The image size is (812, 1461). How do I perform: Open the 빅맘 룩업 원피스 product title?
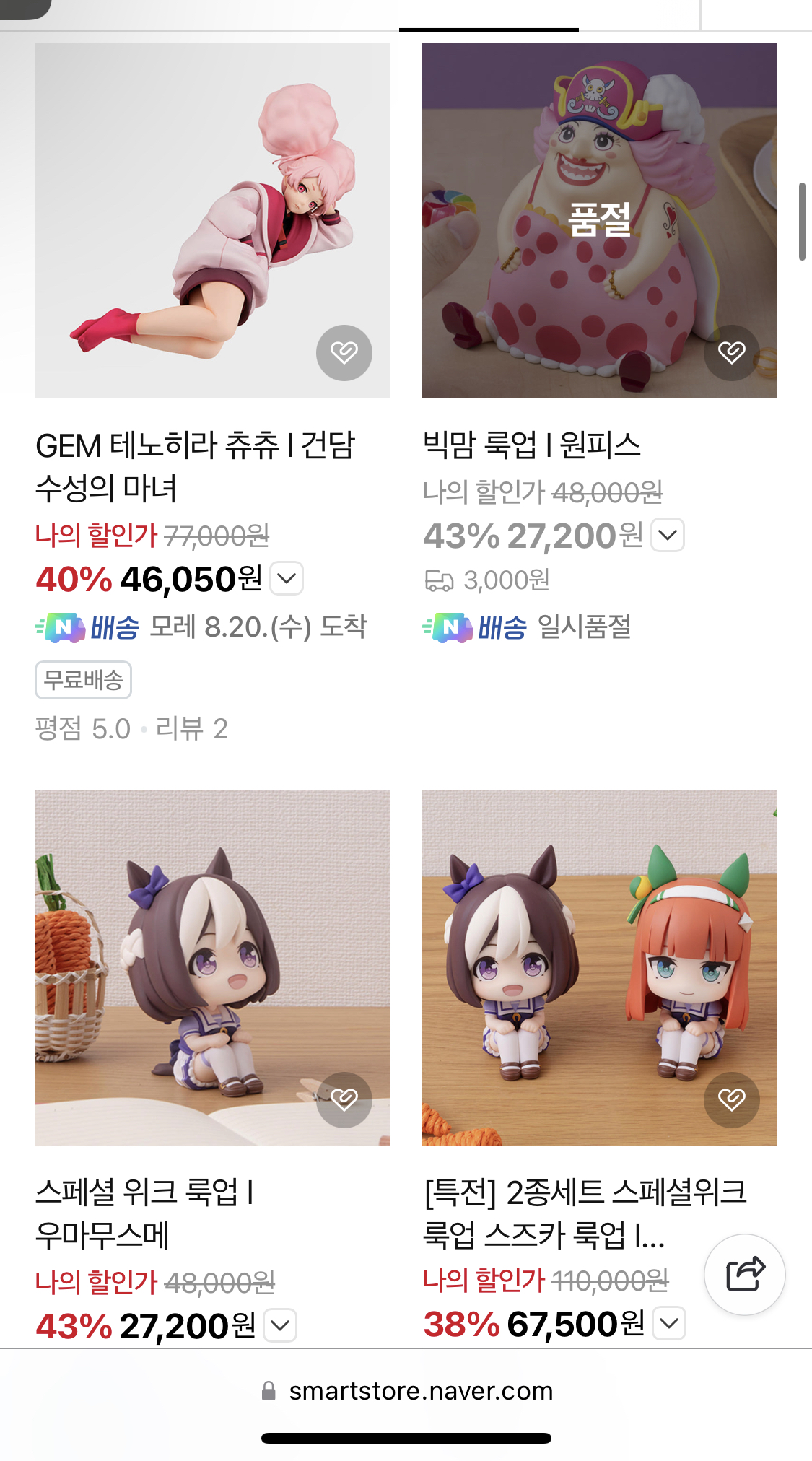[531, 445]
